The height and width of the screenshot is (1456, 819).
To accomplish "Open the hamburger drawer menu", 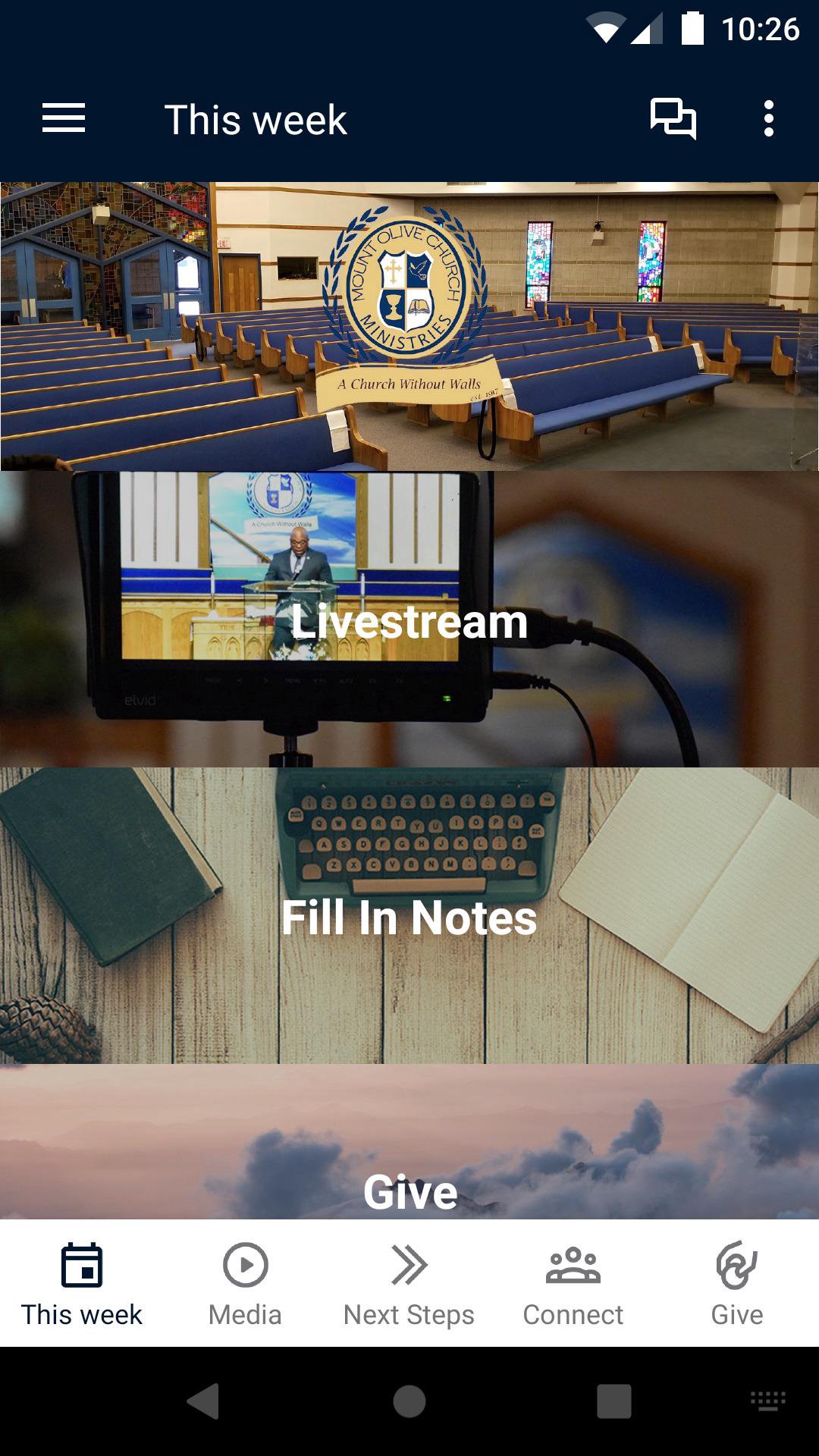I will 64,119.
